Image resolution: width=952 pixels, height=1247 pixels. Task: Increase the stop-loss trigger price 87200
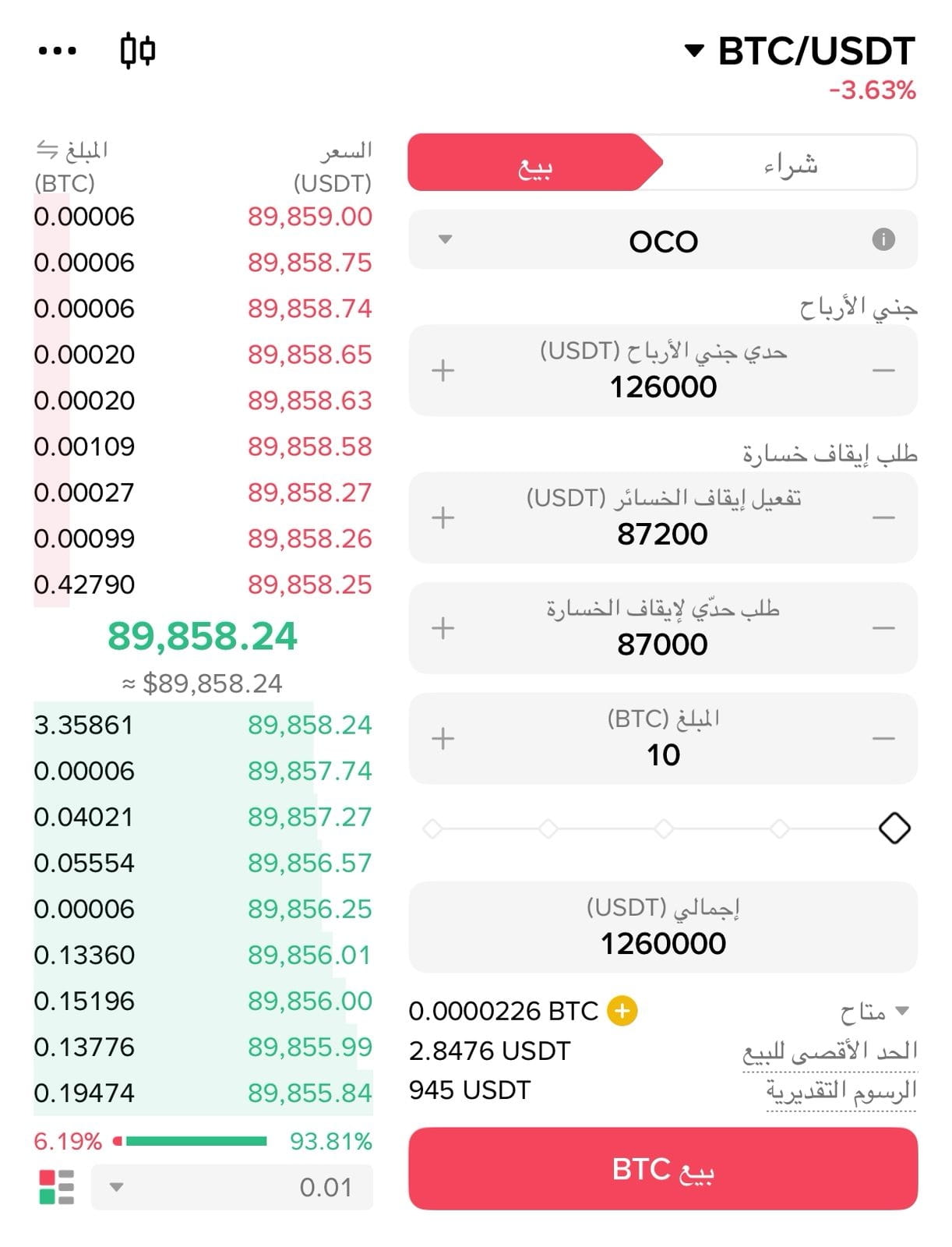[x=443, y=518]
